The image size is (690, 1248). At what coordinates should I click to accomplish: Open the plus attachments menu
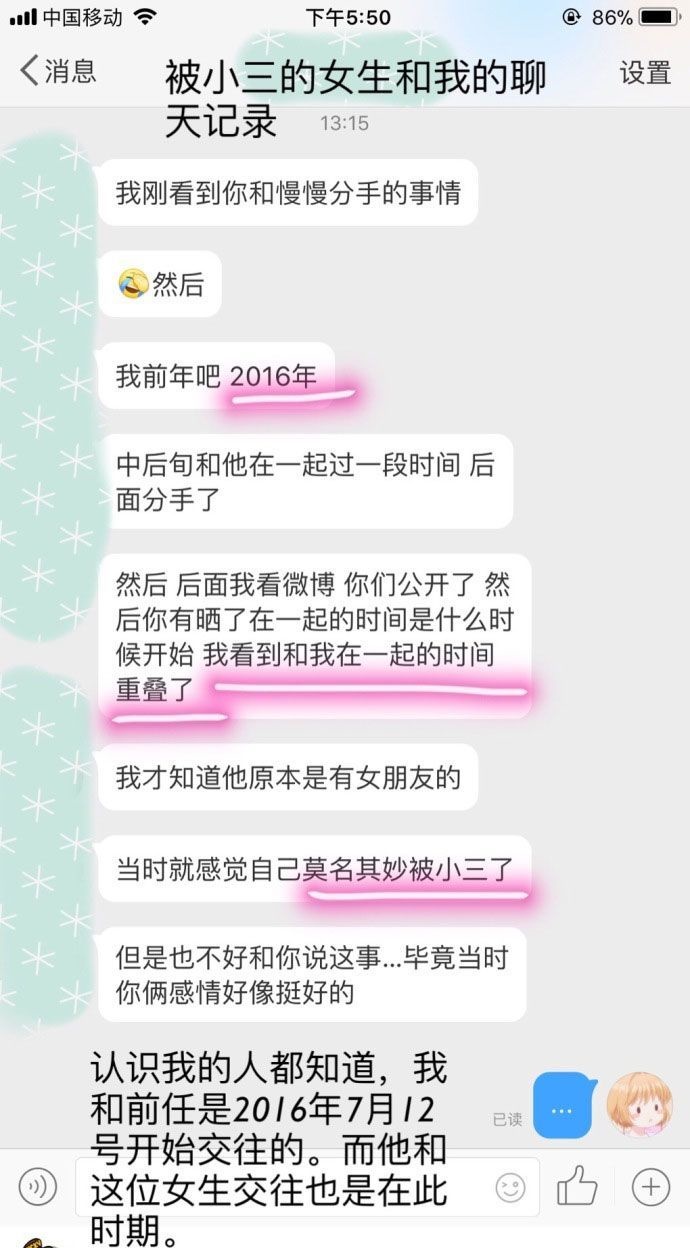650,1187
